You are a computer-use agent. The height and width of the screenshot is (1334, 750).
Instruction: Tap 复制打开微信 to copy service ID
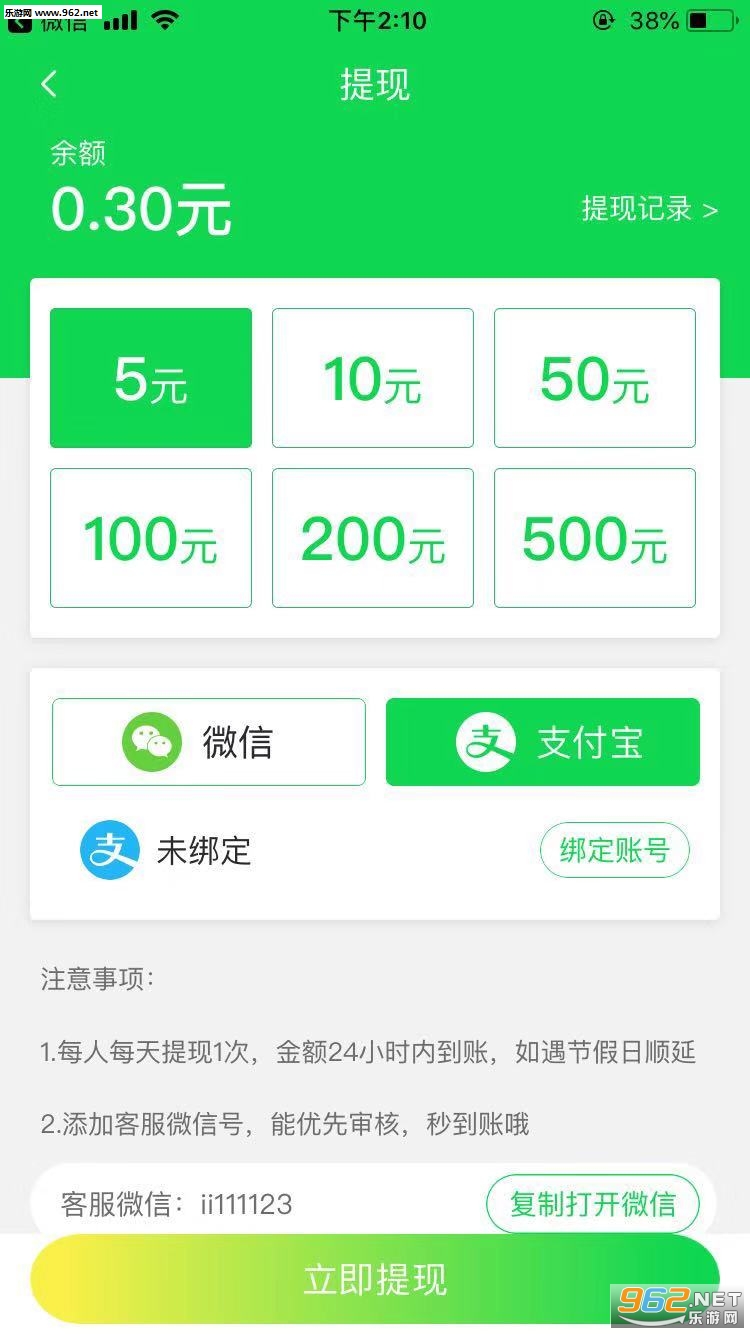[x=592, y=1204]
